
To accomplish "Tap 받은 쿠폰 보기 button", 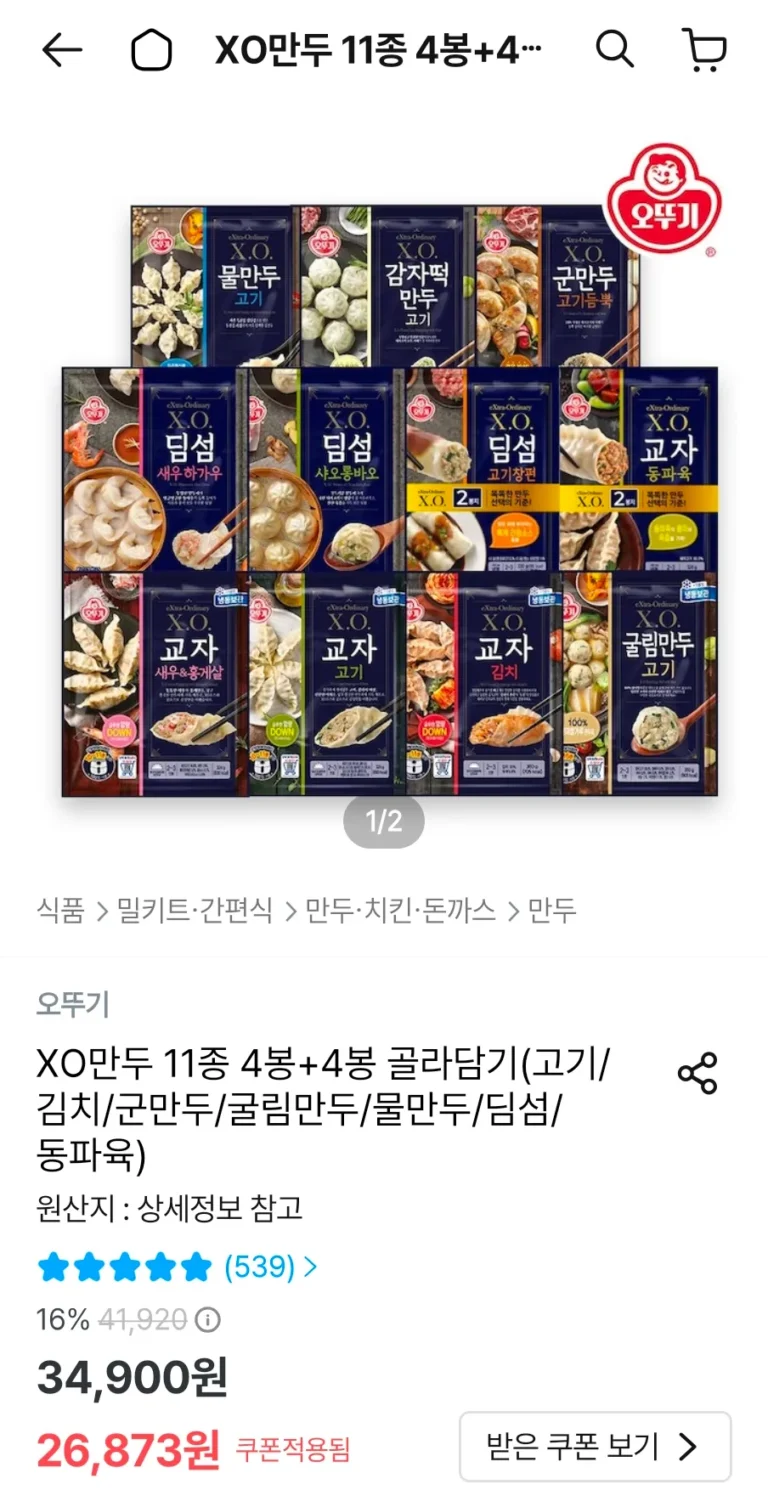I will pyautogui.click(x=594, y=1446).
